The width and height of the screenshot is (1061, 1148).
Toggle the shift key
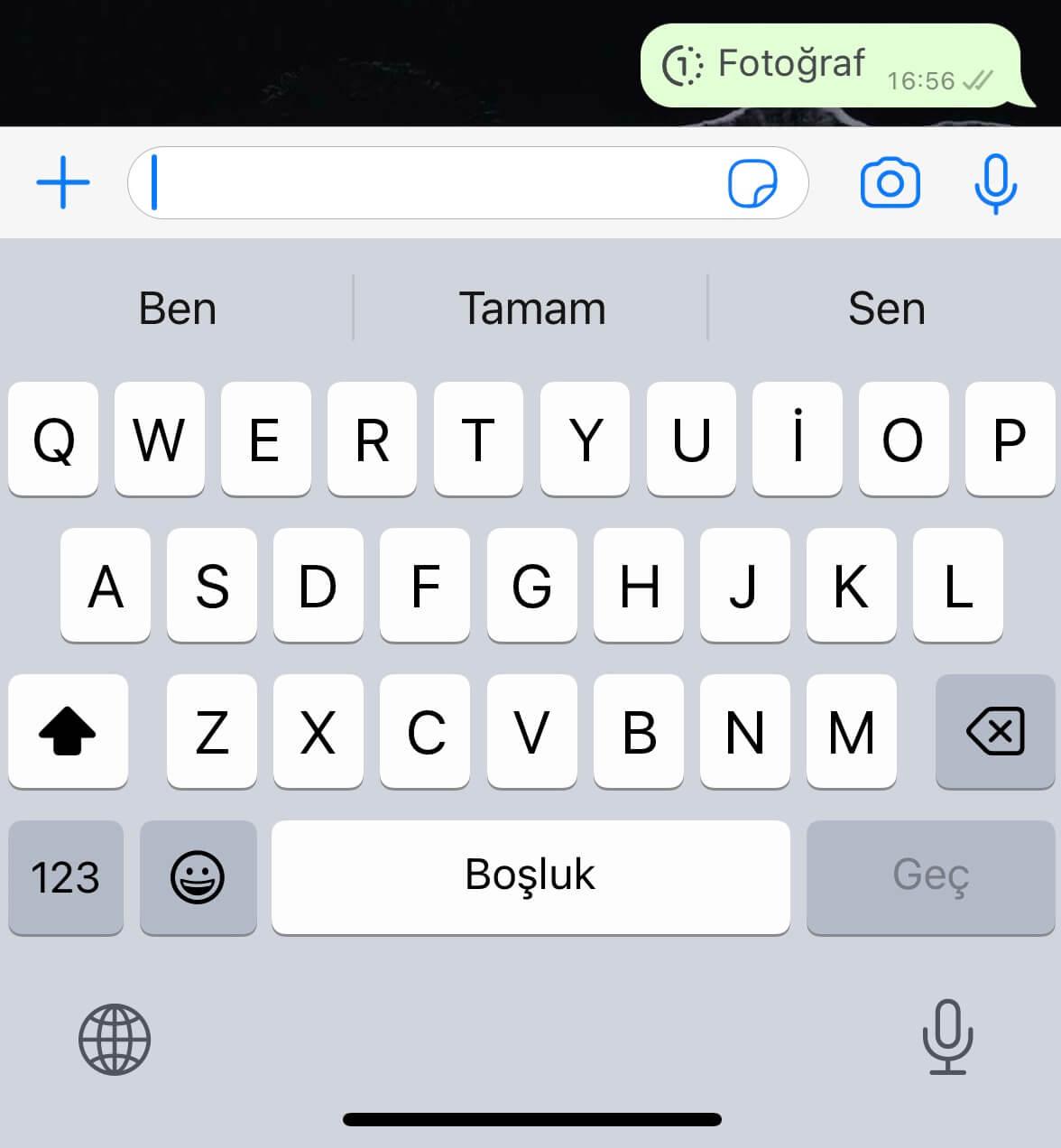pyautogui.click(x=68, y=731)
